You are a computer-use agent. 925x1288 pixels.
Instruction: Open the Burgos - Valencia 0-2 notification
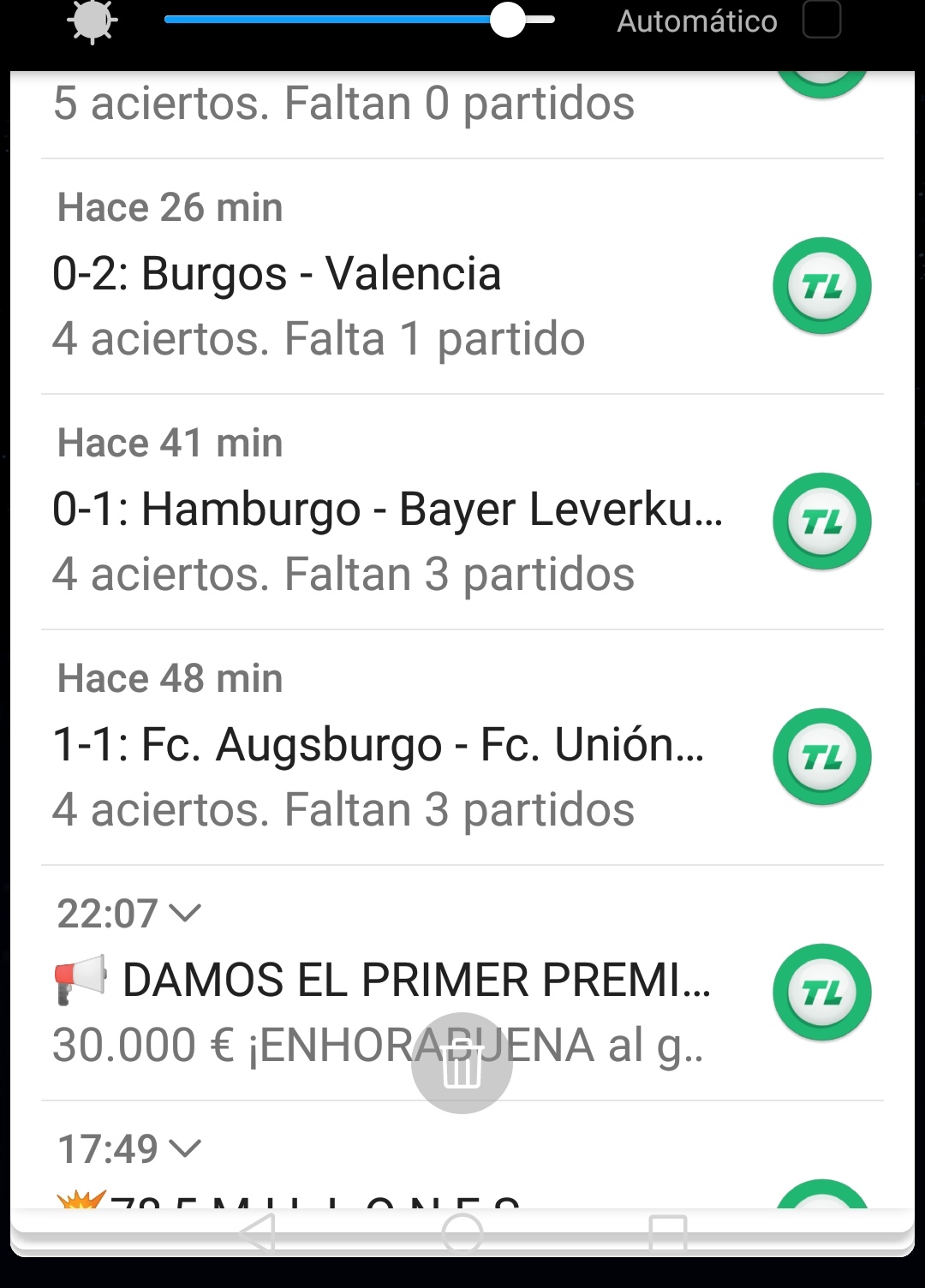pos(385,276)
